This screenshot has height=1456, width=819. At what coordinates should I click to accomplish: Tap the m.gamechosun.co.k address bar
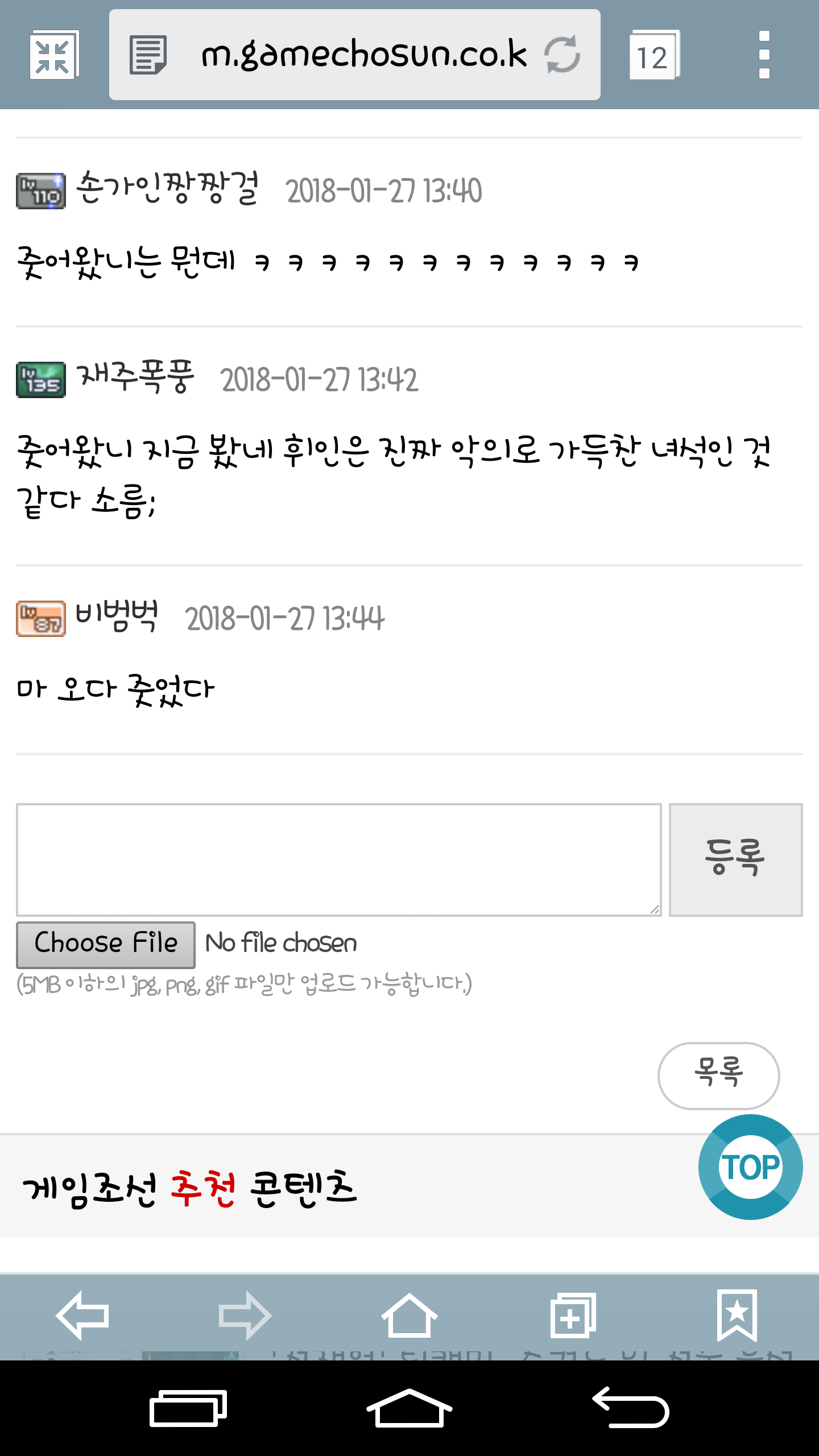(354, 55)
